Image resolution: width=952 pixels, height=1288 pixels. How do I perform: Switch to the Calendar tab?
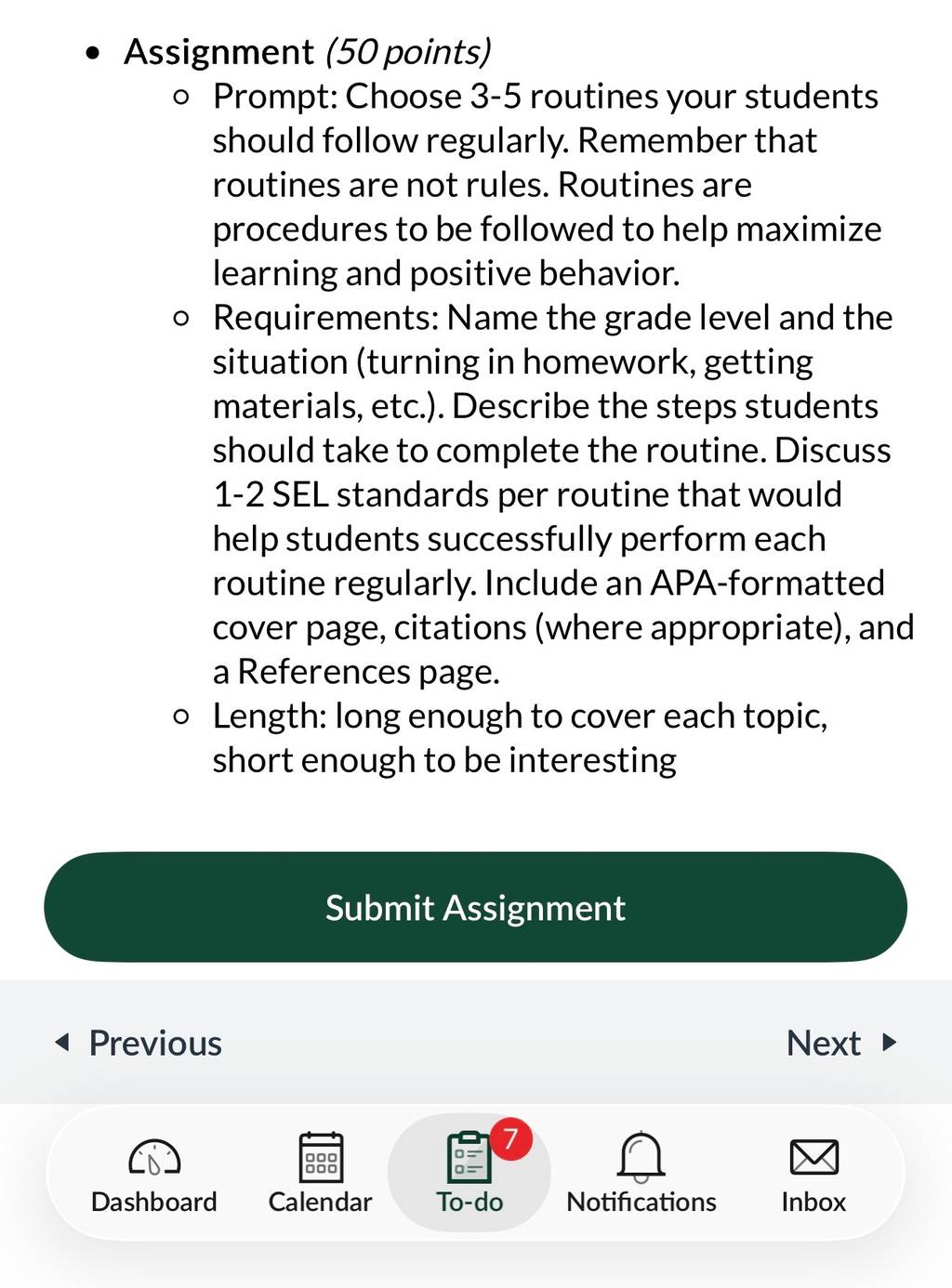click(321, 1174)
